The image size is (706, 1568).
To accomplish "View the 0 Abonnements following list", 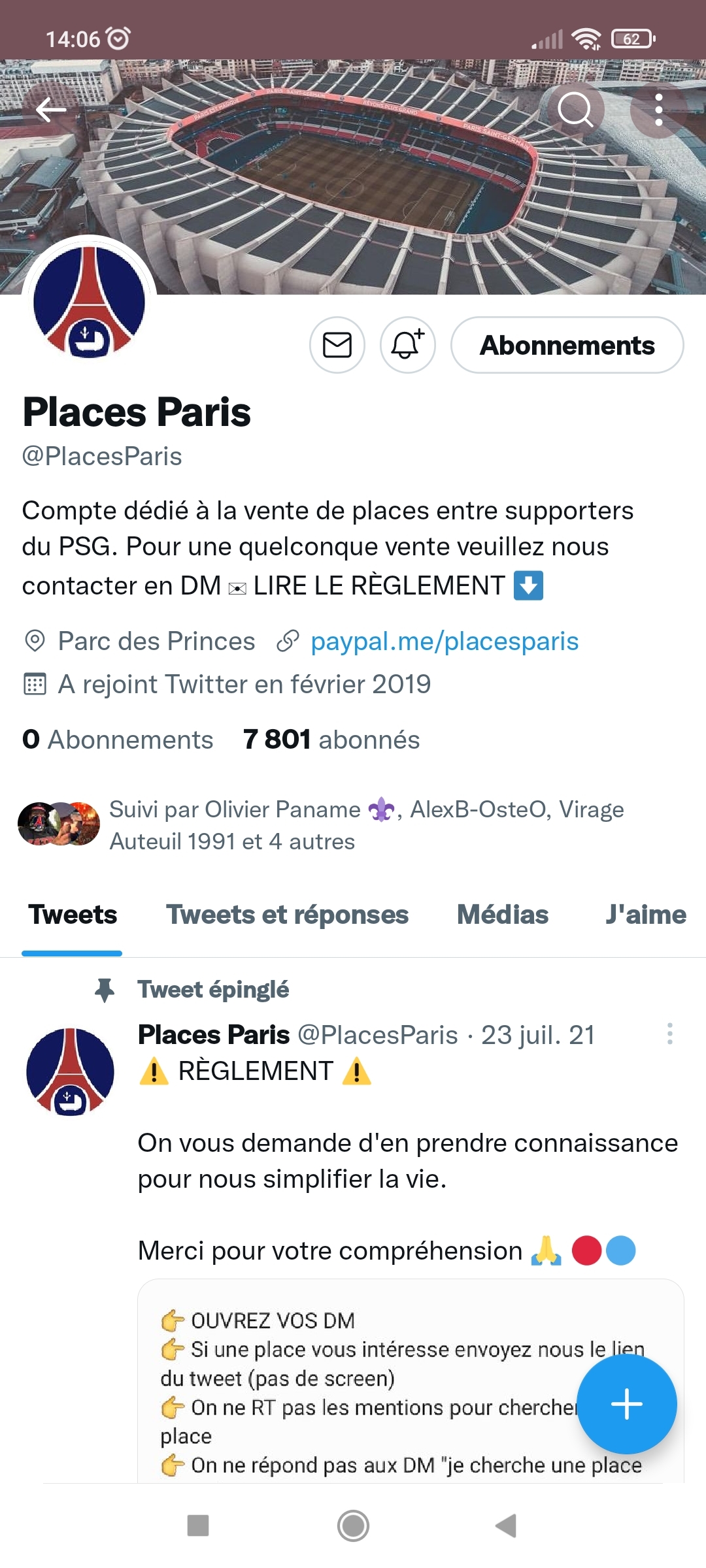I will (118, 740).
